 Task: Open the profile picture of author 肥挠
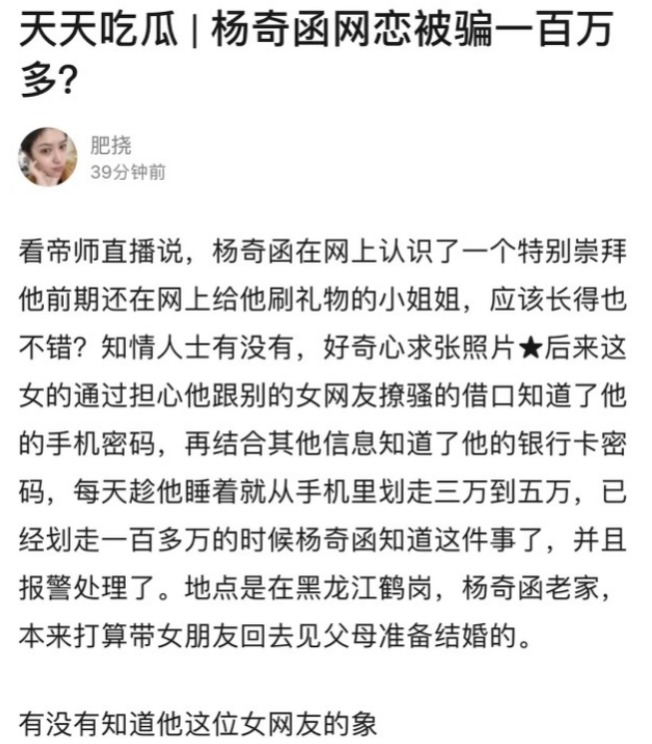point(48,156)
